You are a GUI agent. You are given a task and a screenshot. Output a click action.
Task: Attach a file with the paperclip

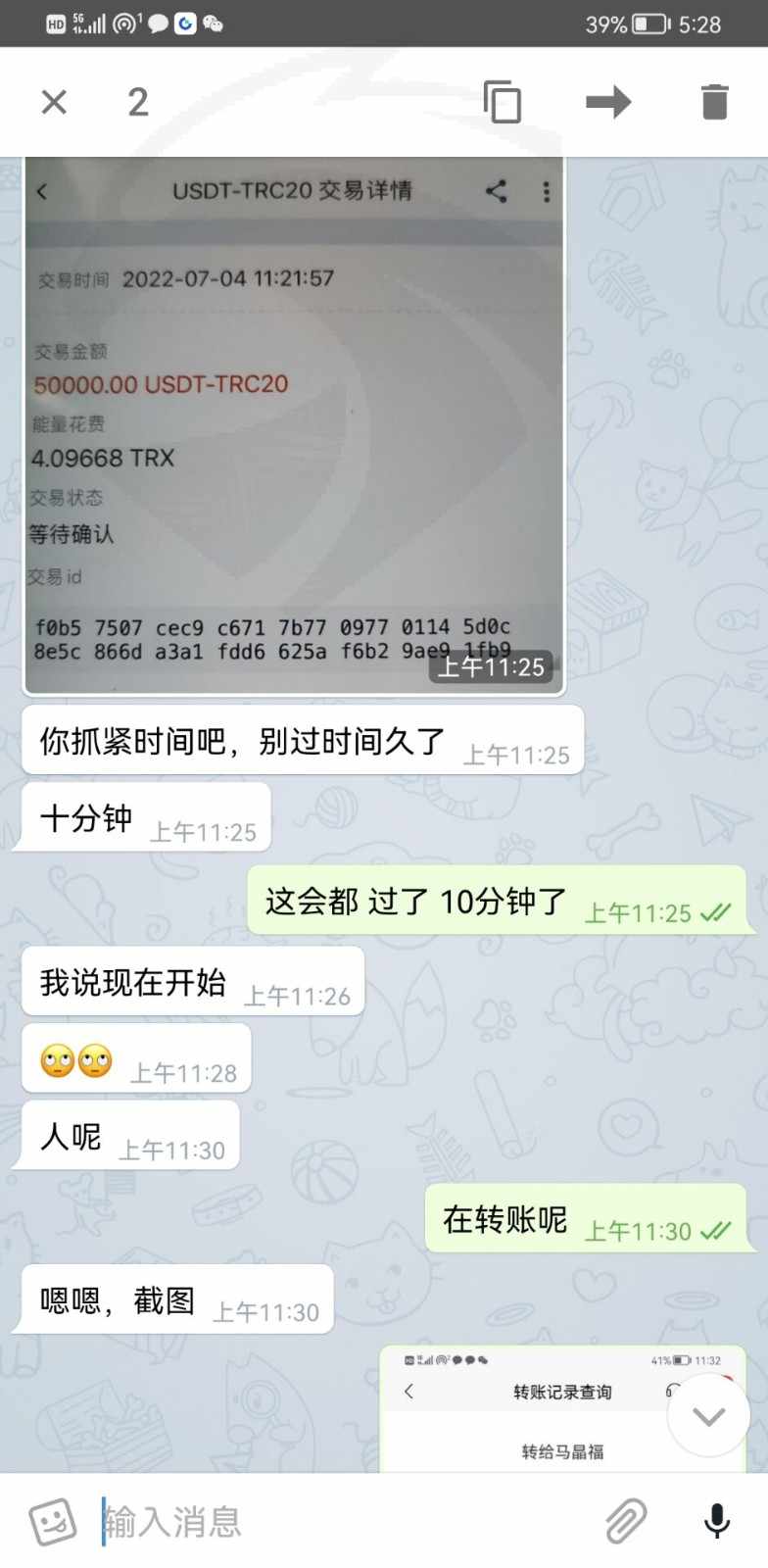pos(626,1521)
